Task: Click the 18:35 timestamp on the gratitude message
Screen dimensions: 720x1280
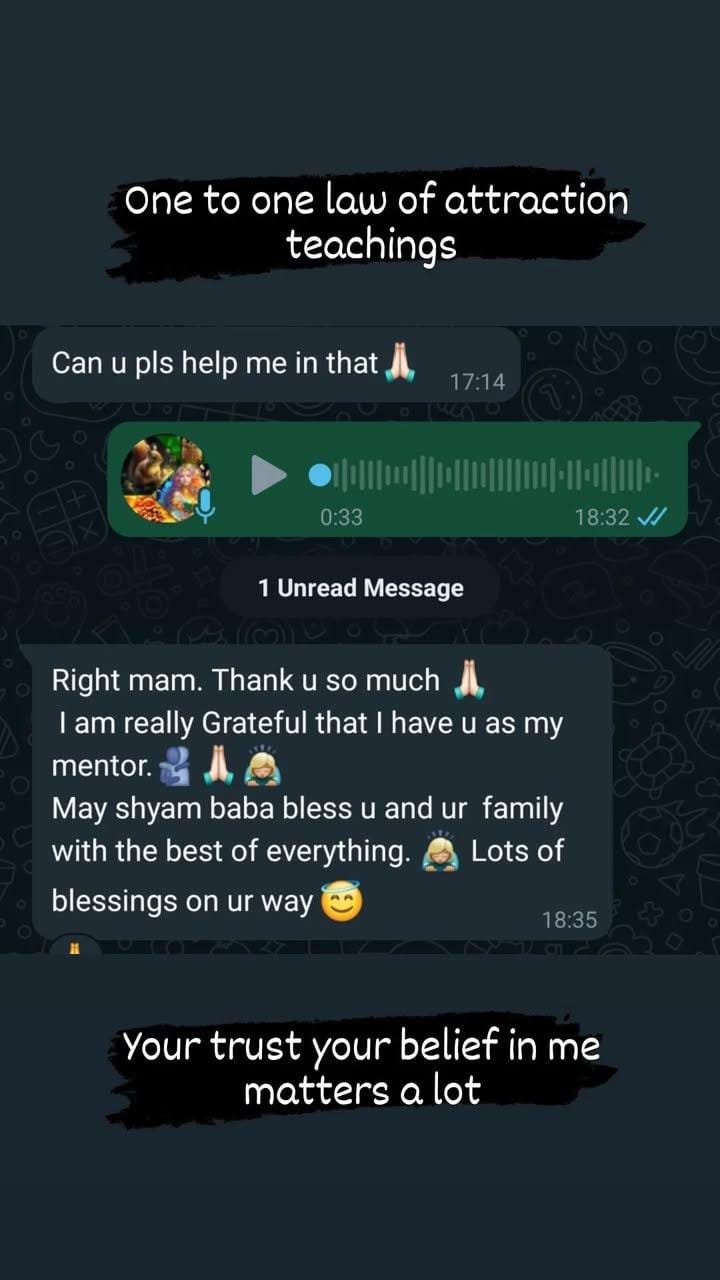Action: click(571, 919)
